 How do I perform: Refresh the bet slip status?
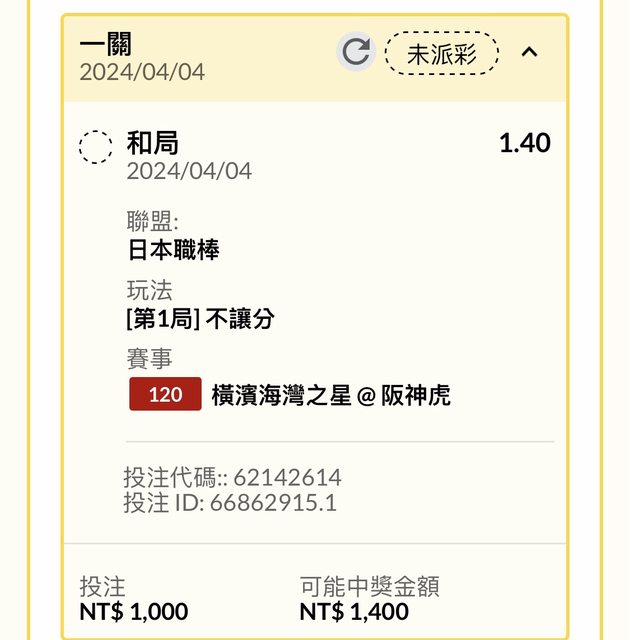pos(355,52)
